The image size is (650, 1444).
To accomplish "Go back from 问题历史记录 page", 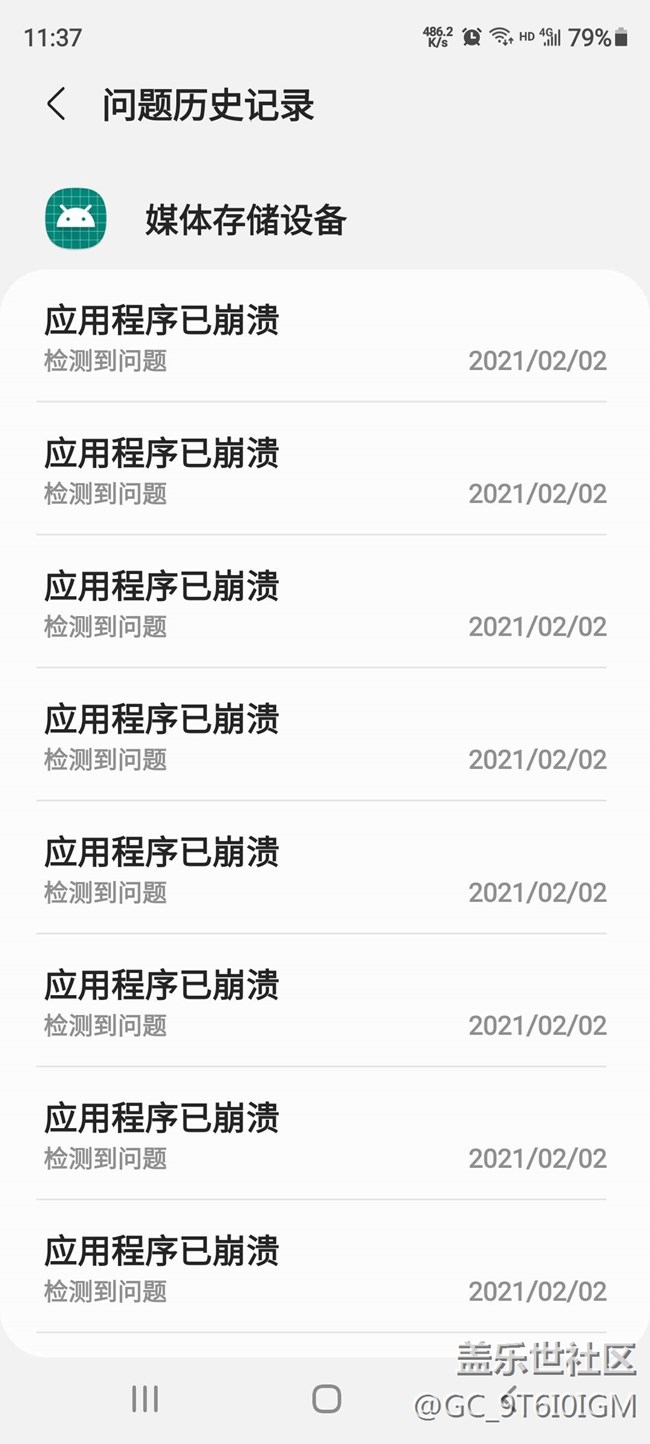I will 56,104.
